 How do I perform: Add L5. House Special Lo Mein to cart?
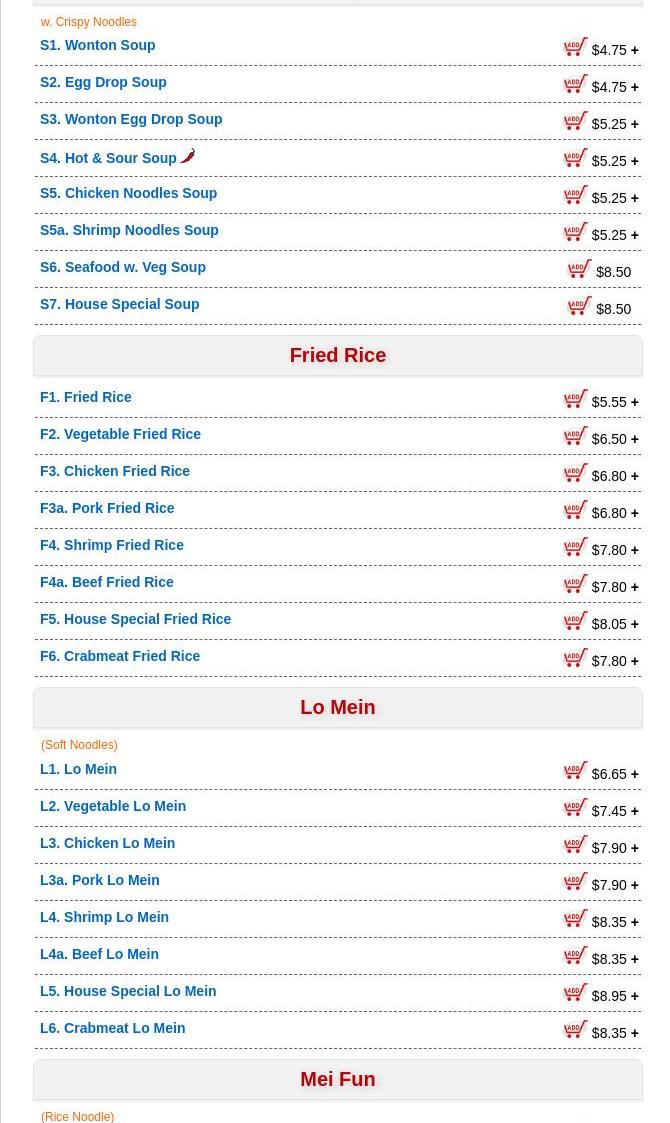click(576, 993)
